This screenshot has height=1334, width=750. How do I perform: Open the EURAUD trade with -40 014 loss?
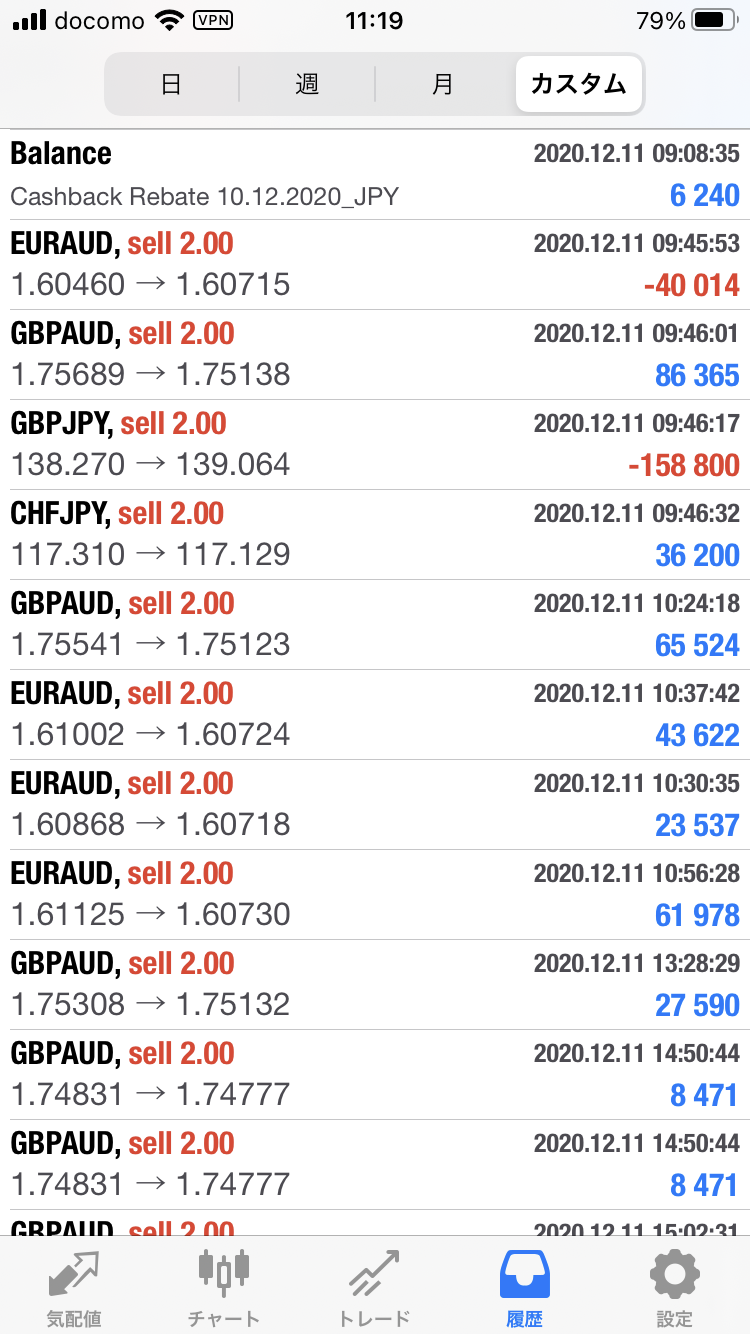[375, 265]
